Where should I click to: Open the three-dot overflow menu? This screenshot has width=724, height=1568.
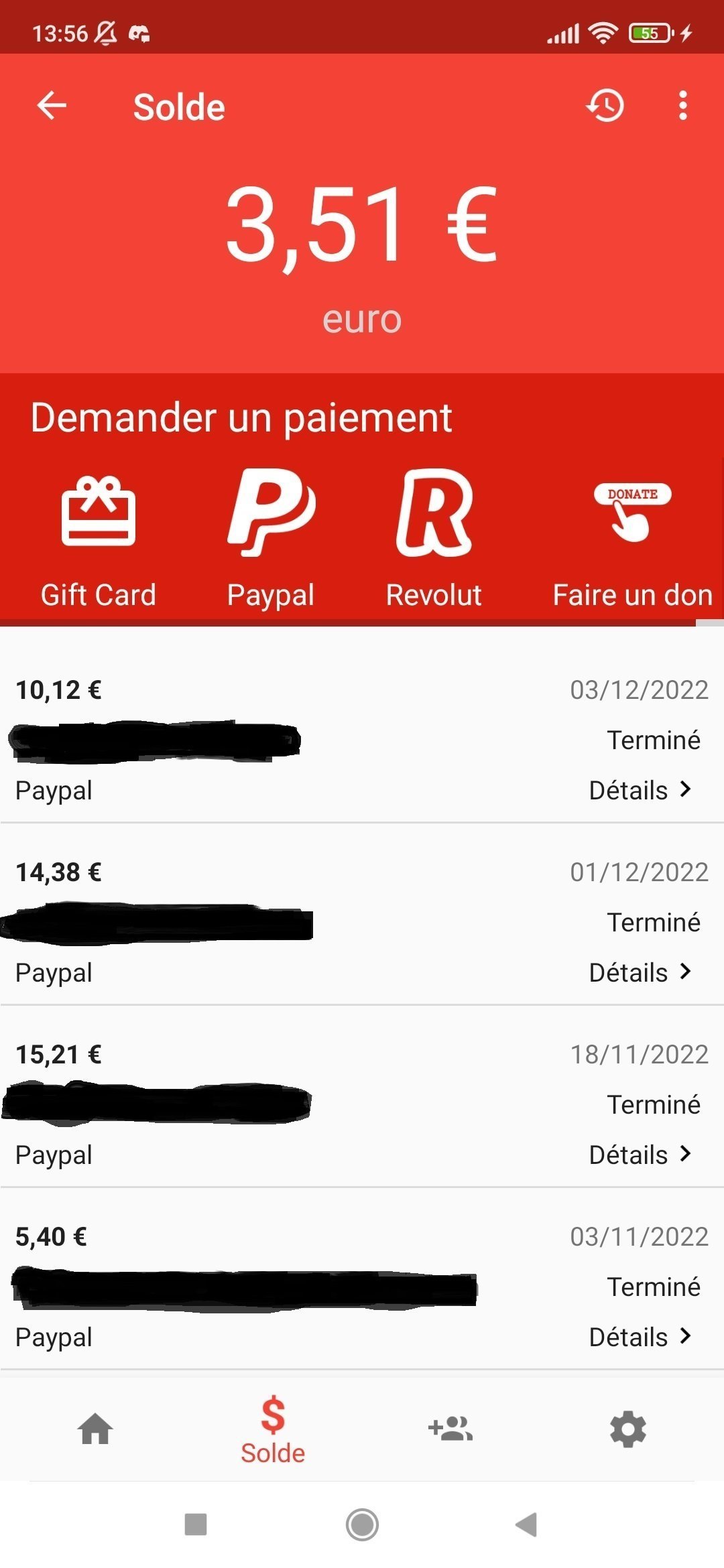pyautogui.click(x=682, y=106)
